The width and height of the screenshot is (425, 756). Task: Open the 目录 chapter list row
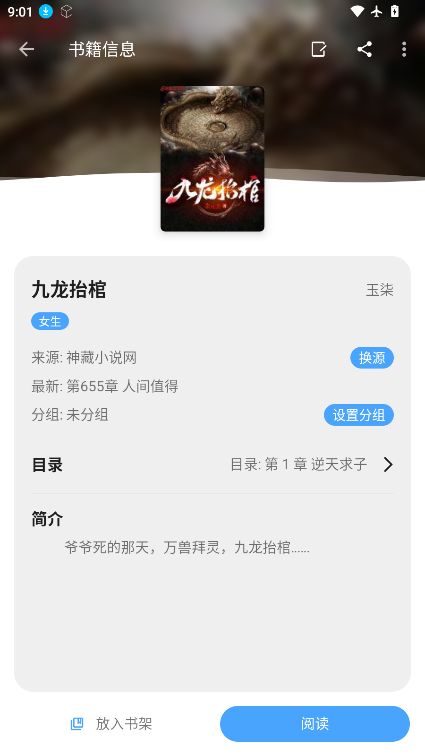pyautogui.click(x=212, y=464)
